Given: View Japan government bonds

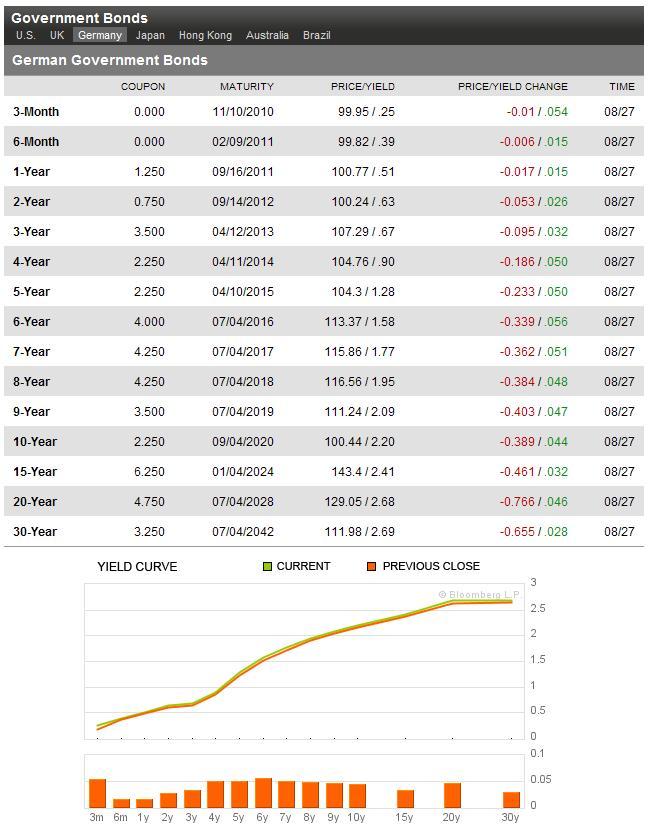Looking at the screenshot, I should coord(150,35).
